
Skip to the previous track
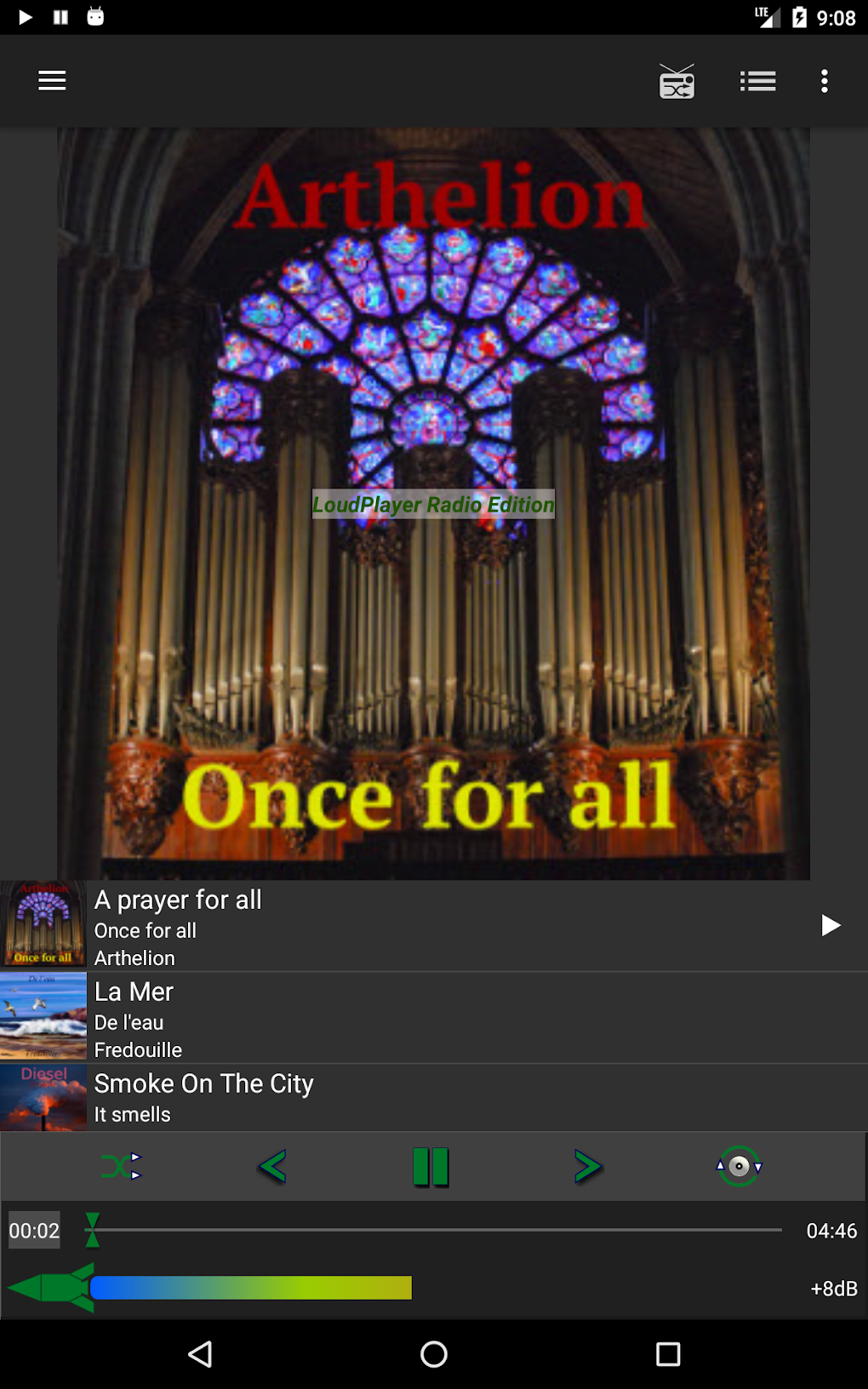click(x=272, y=1166)
